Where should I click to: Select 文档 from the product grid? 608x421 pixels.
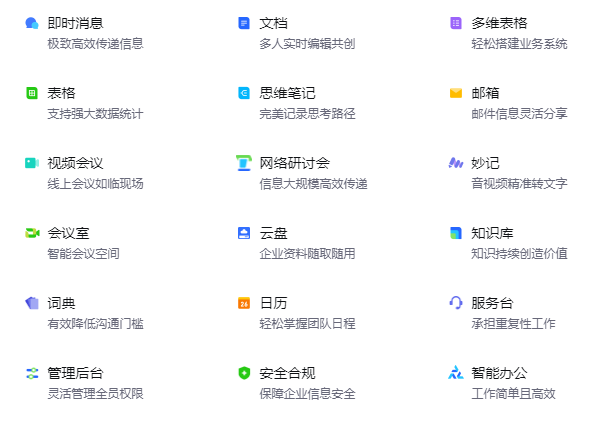click(273, 23)
